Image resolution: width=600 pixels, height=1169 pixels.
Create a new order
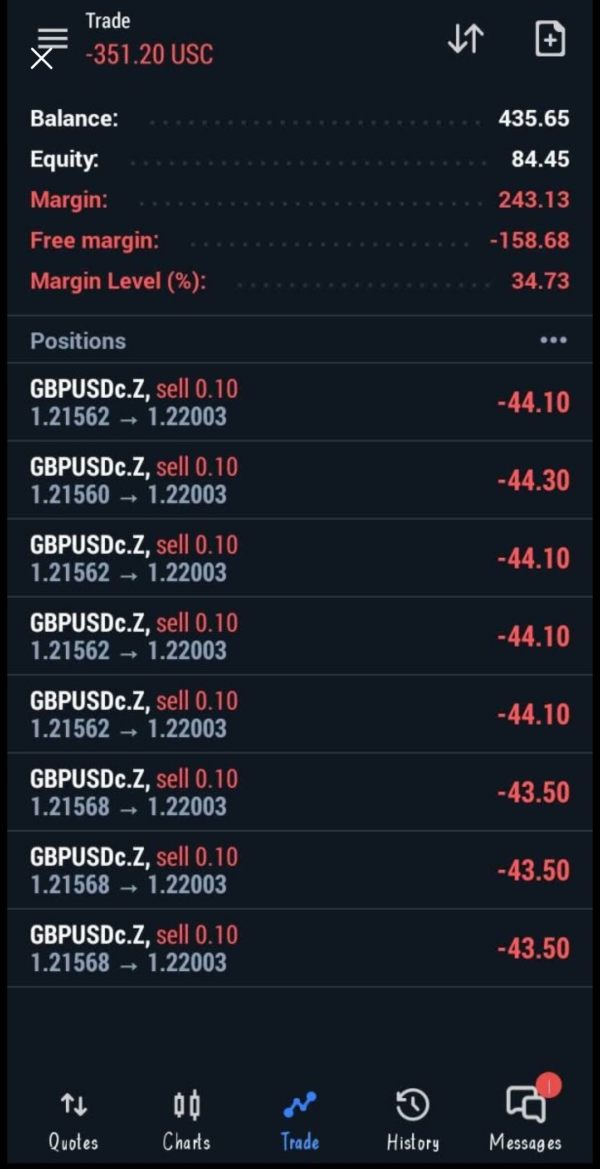pyautogui.click(x=550, y=39)
